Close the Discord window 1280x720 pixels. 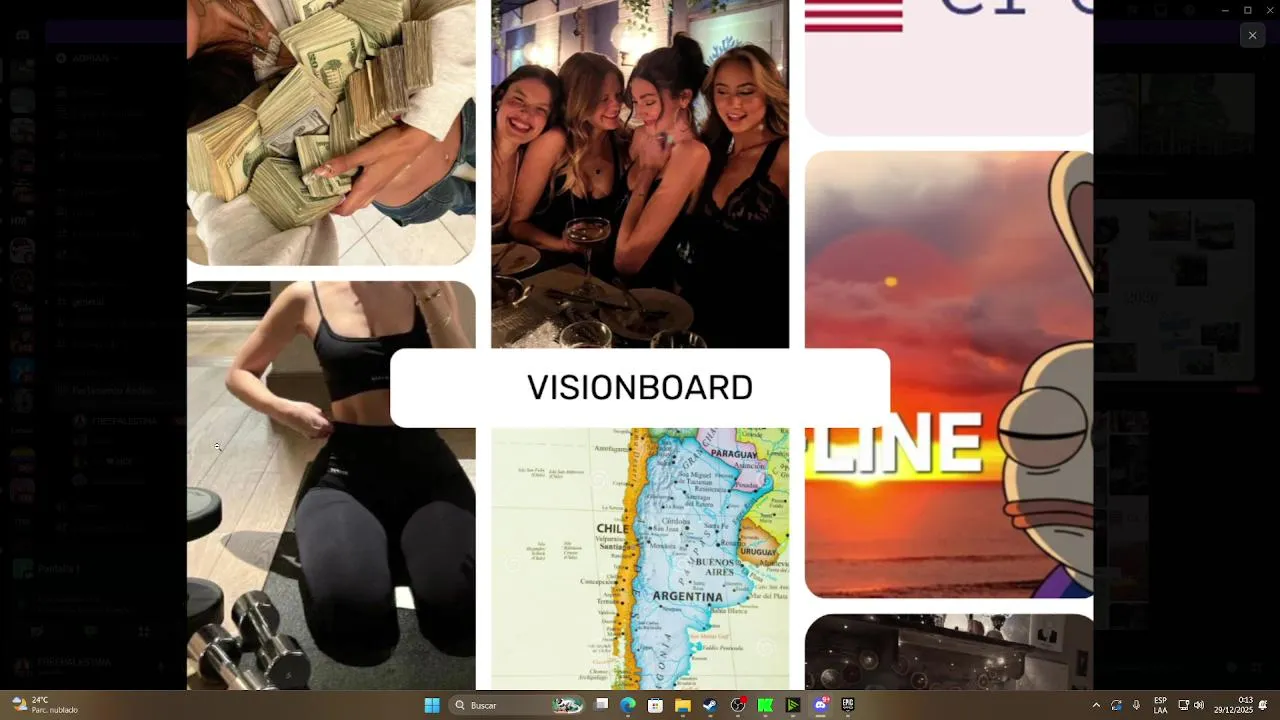click(1269, 10)
